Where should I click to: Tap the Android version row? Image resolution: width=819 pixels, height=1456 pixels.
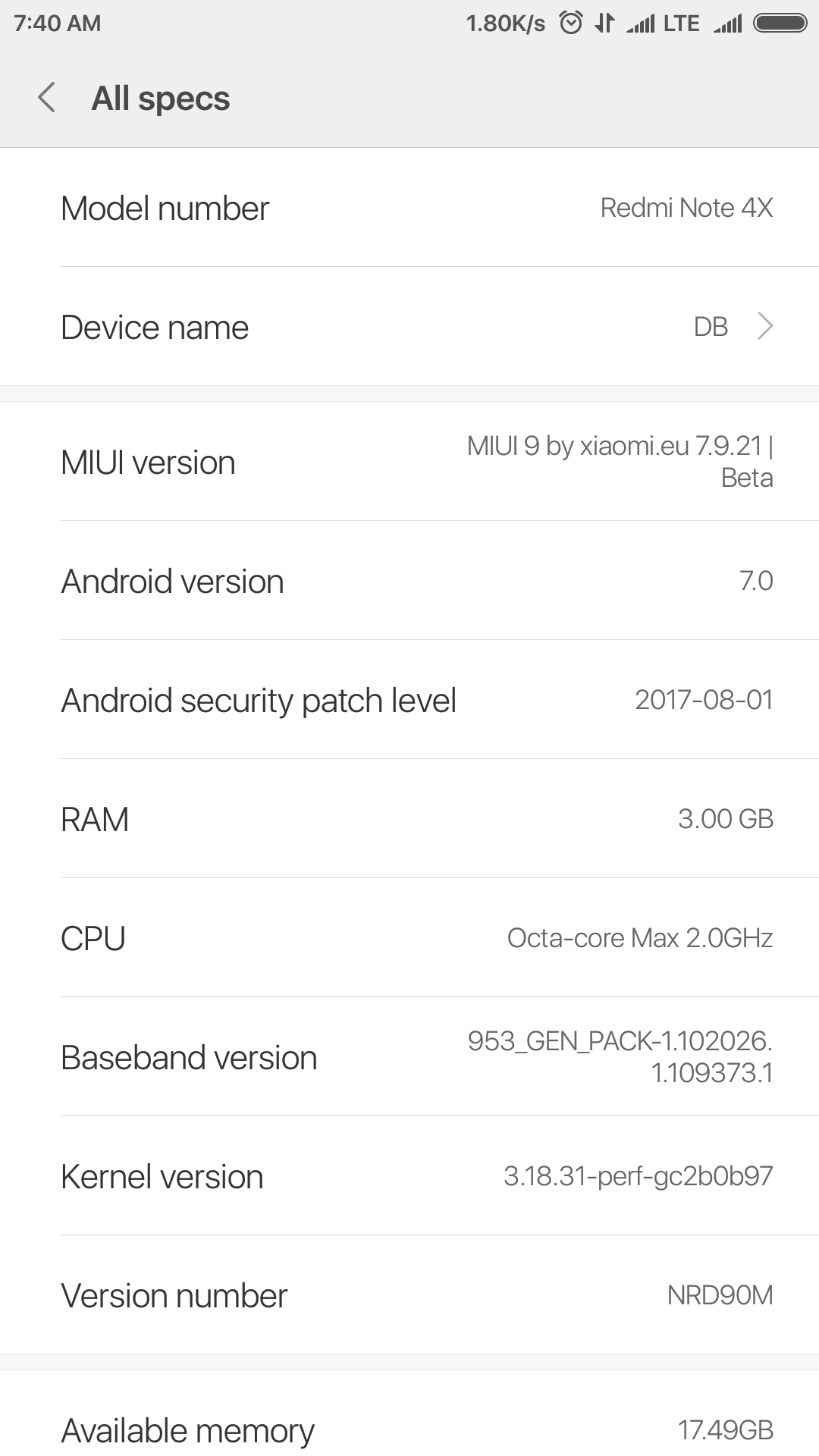409,581
